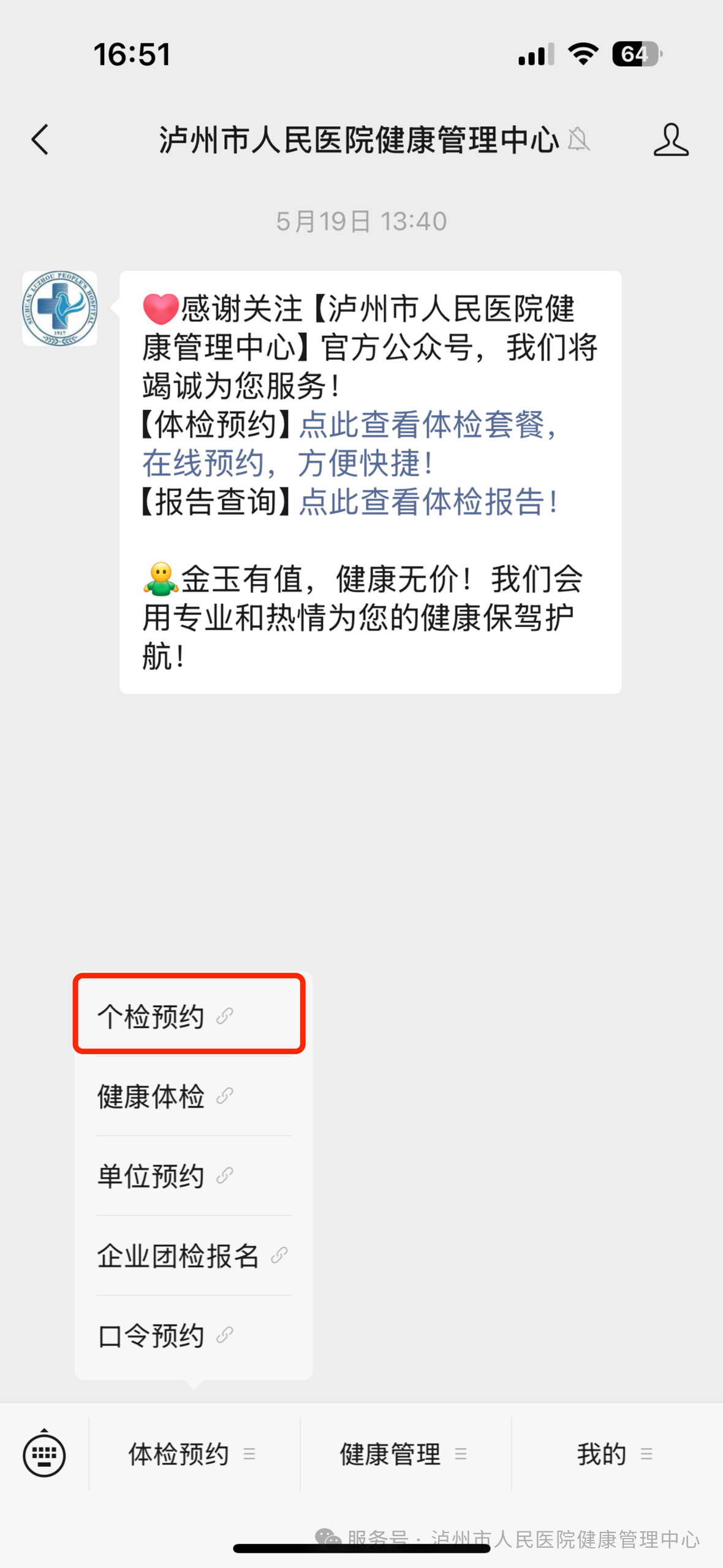This screenshot has height=1568, width=723.
Task: Open the official account profile person icon
Action: coord(672,140)
